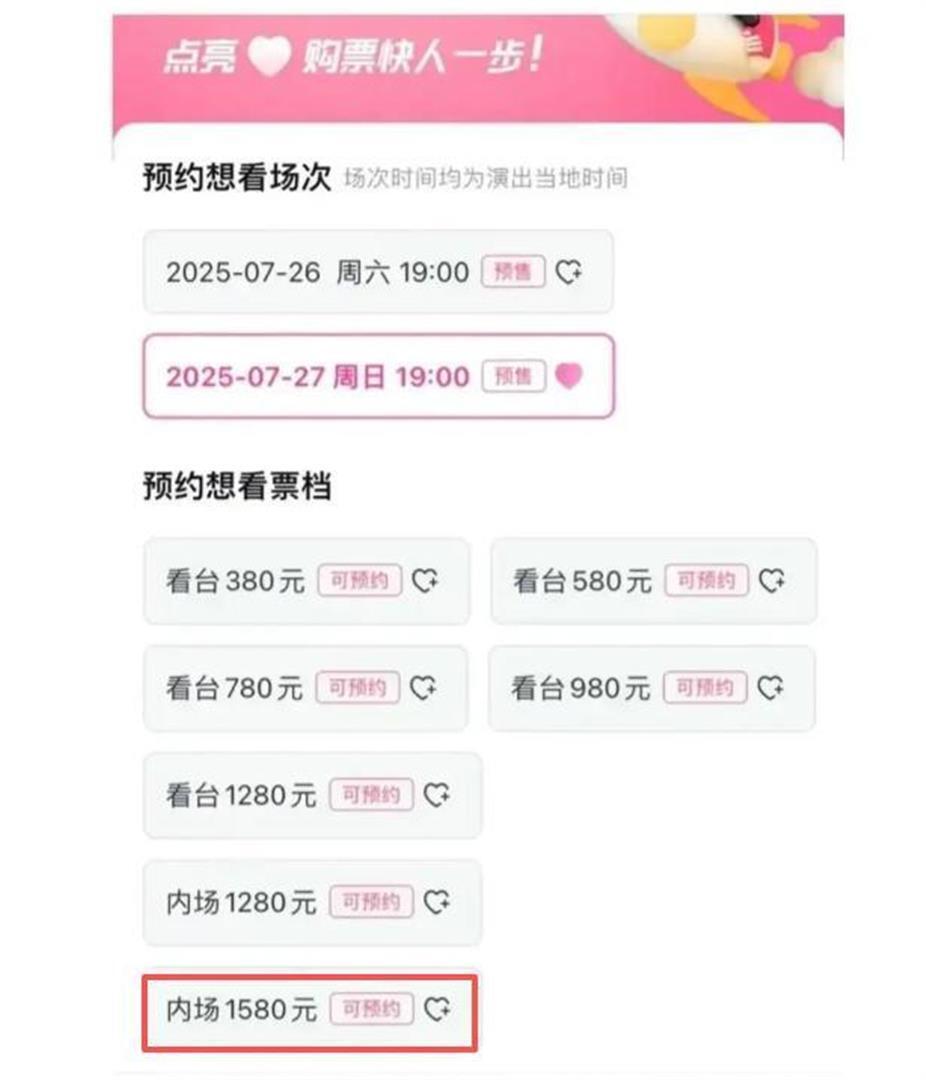Reserve the 看台 580元 ticket tier
This screenshot has width=926, height=1080.
click(x=652, y=581)
